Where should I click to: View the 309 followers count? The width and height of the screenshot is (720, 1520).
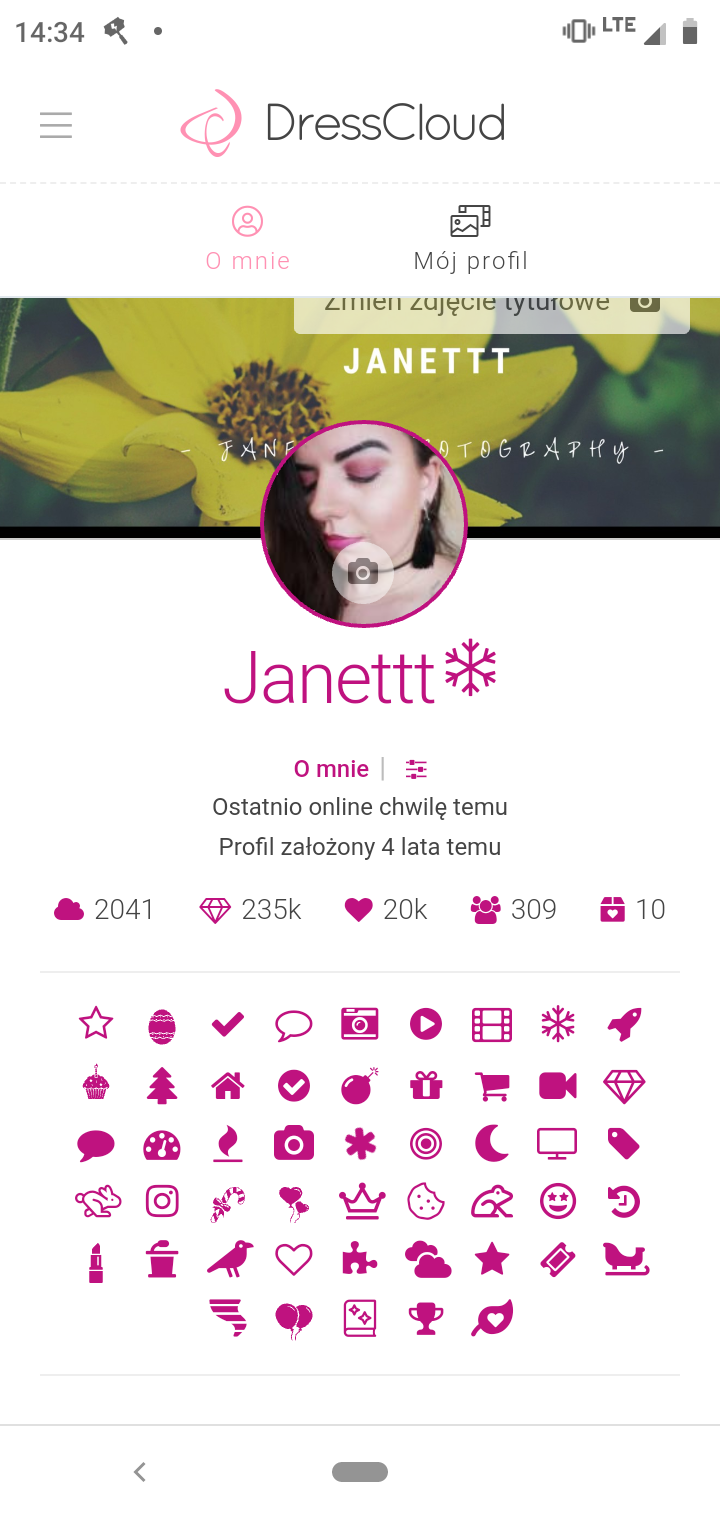click(513, 909)
